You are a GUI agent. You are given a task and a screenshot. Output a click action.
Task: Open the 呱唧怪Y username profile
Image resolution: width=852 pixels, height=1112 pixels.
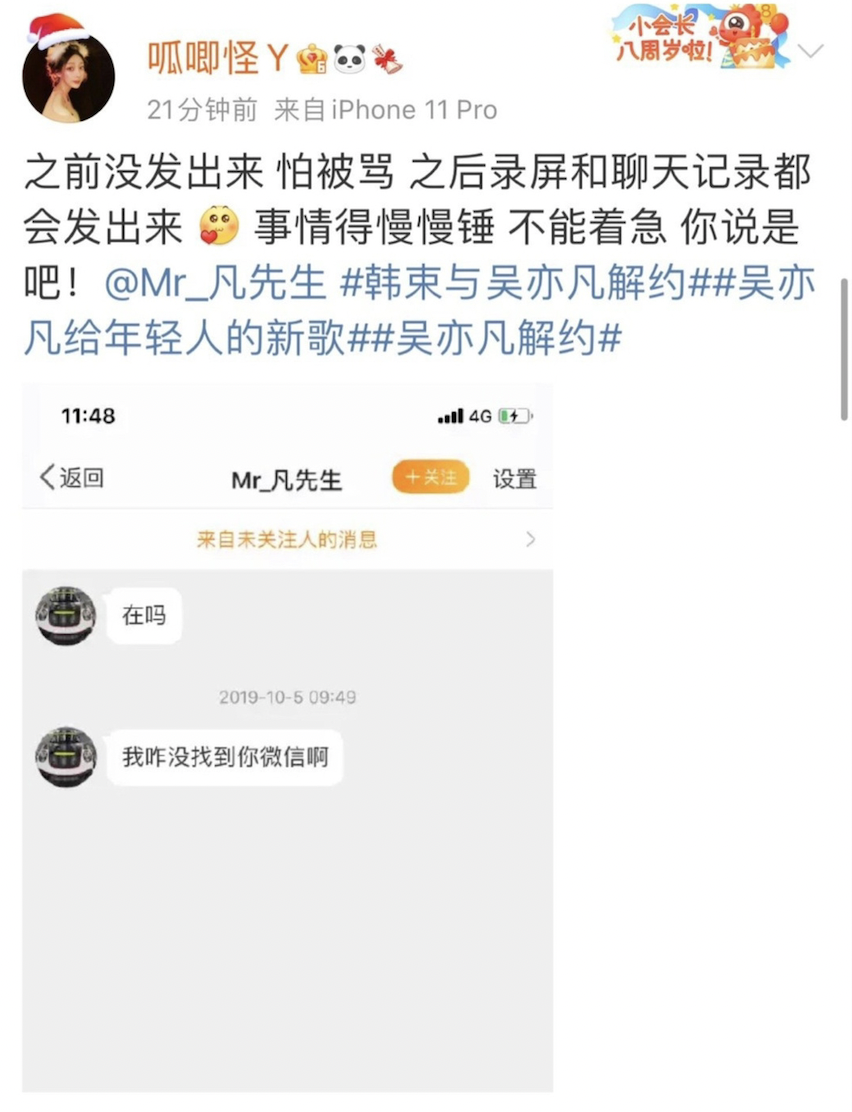point(216,58)
